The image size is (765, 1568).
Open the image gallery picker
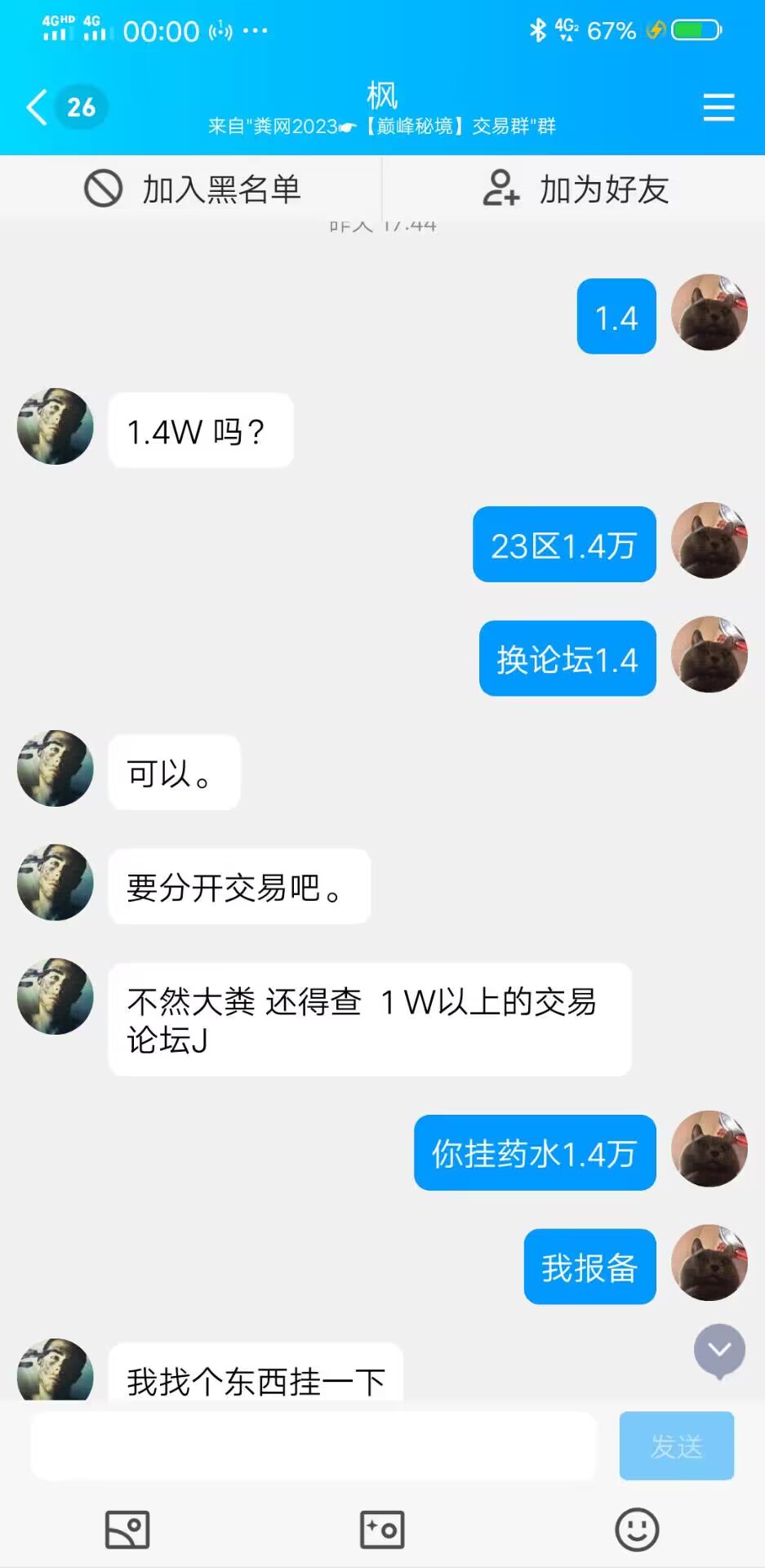point(127,1530)
